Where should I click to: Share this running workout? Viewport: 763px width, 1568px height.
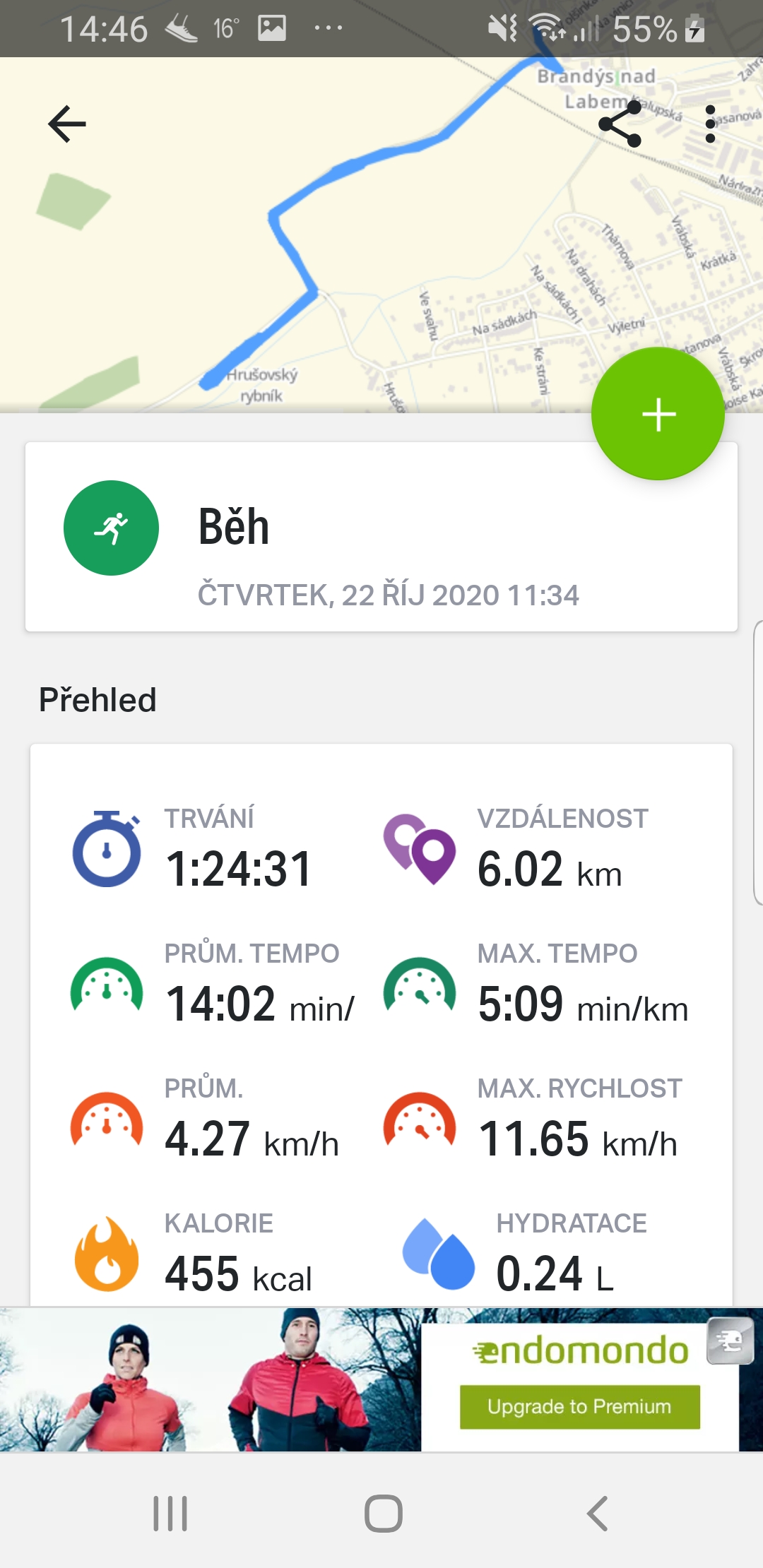coord(620,124)
